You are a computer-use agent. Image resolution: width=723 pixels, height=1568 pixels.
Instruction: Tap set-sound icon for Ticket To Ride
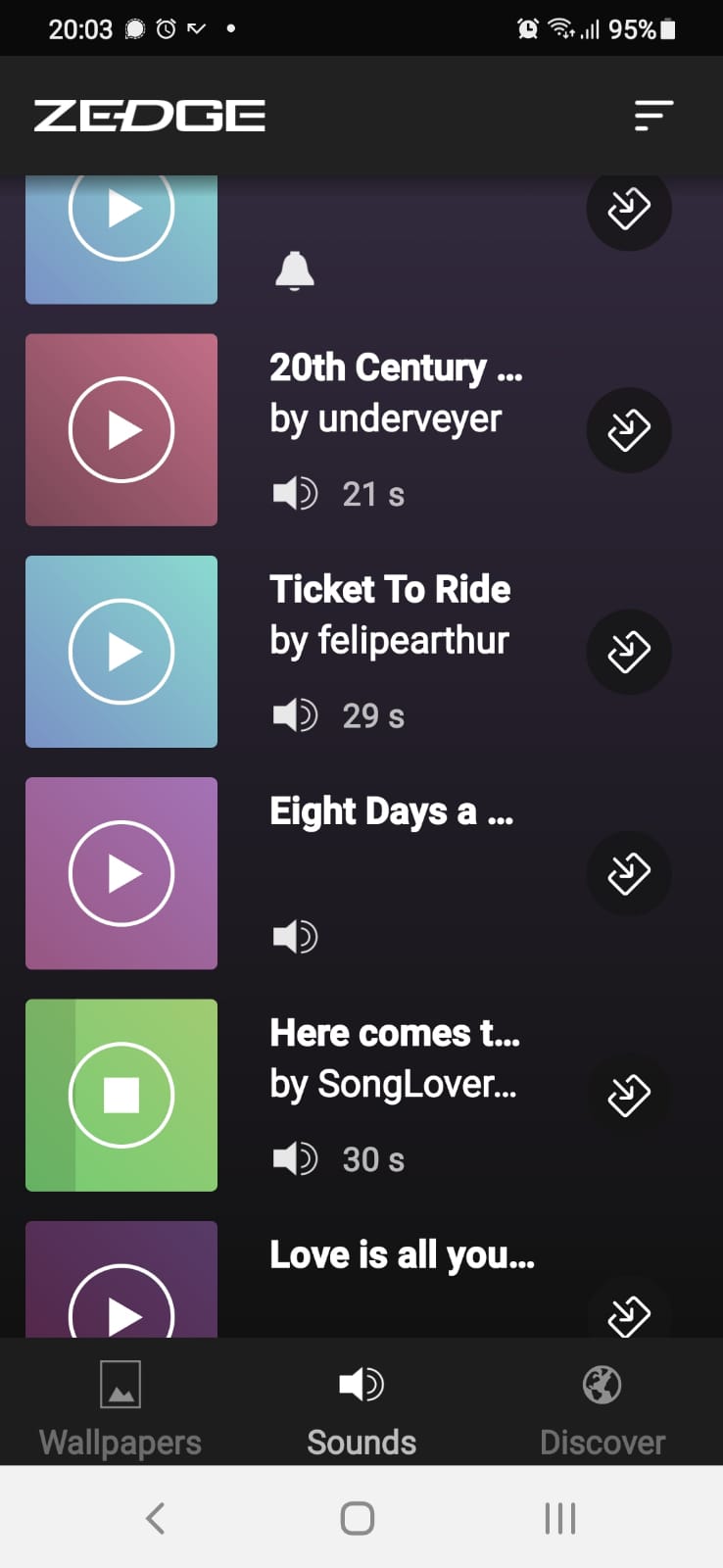pos(628,652)
